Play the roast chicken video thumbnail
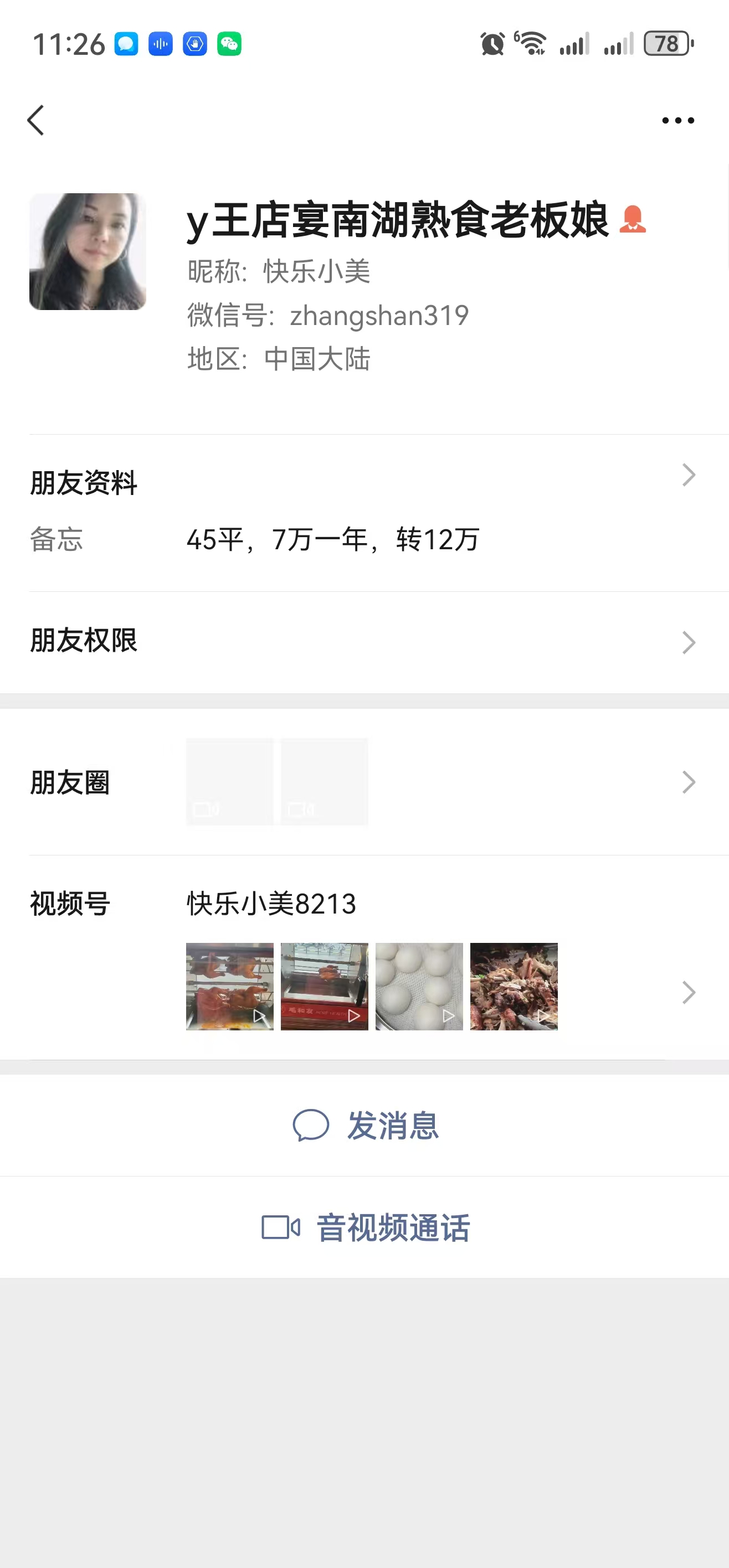The height and width of the screenshot is (1568, 729). [x=228, y=986]
